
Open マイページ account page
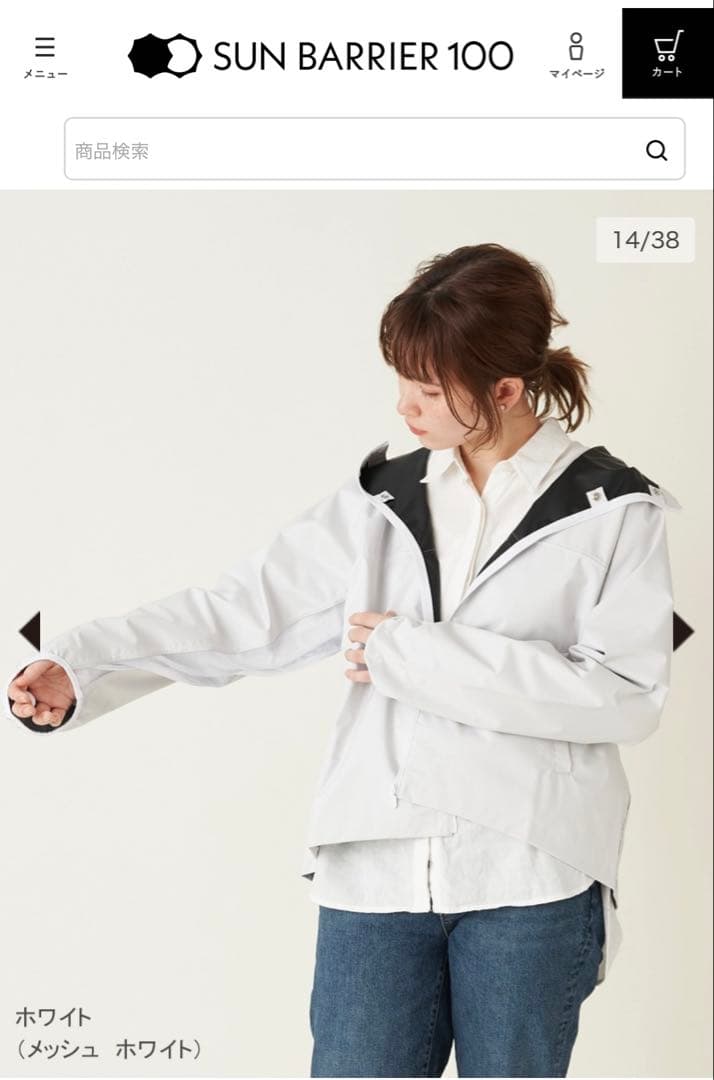point(576,56)
